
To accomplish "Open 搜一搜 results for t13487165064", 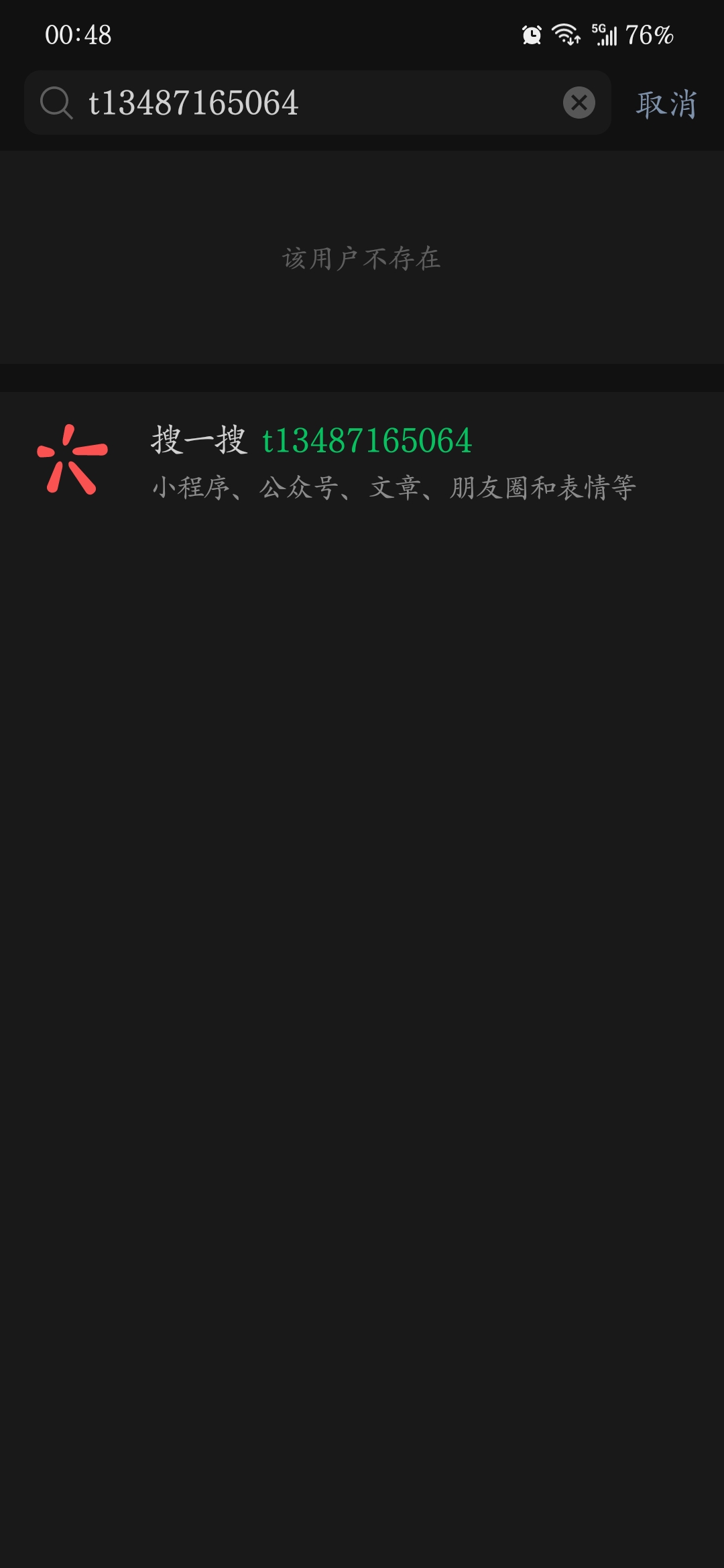I will point(362,461).
